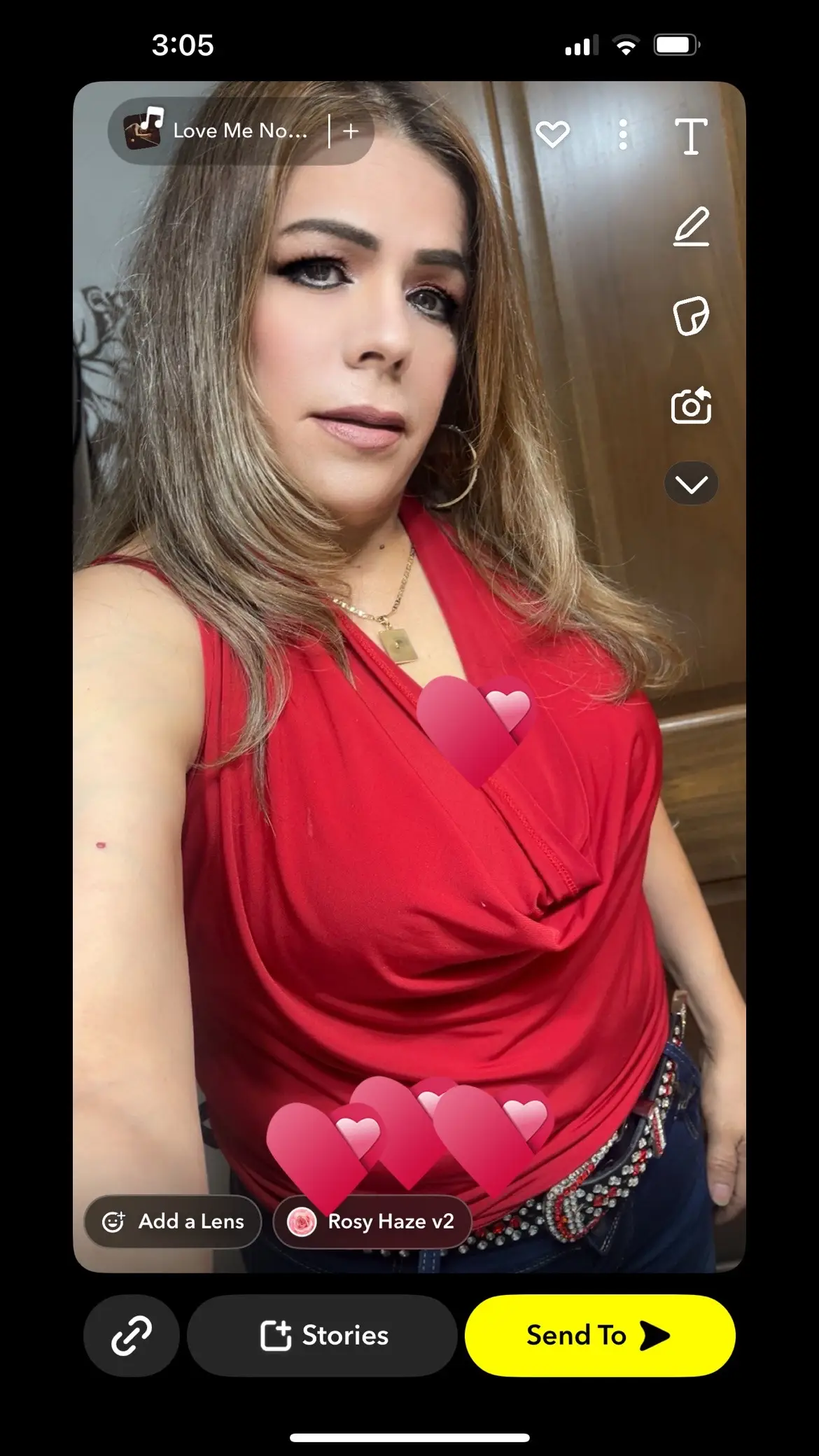Expand more editing tools with the chevron
This screenshot has height=1456, width=819.
point(691,484)
